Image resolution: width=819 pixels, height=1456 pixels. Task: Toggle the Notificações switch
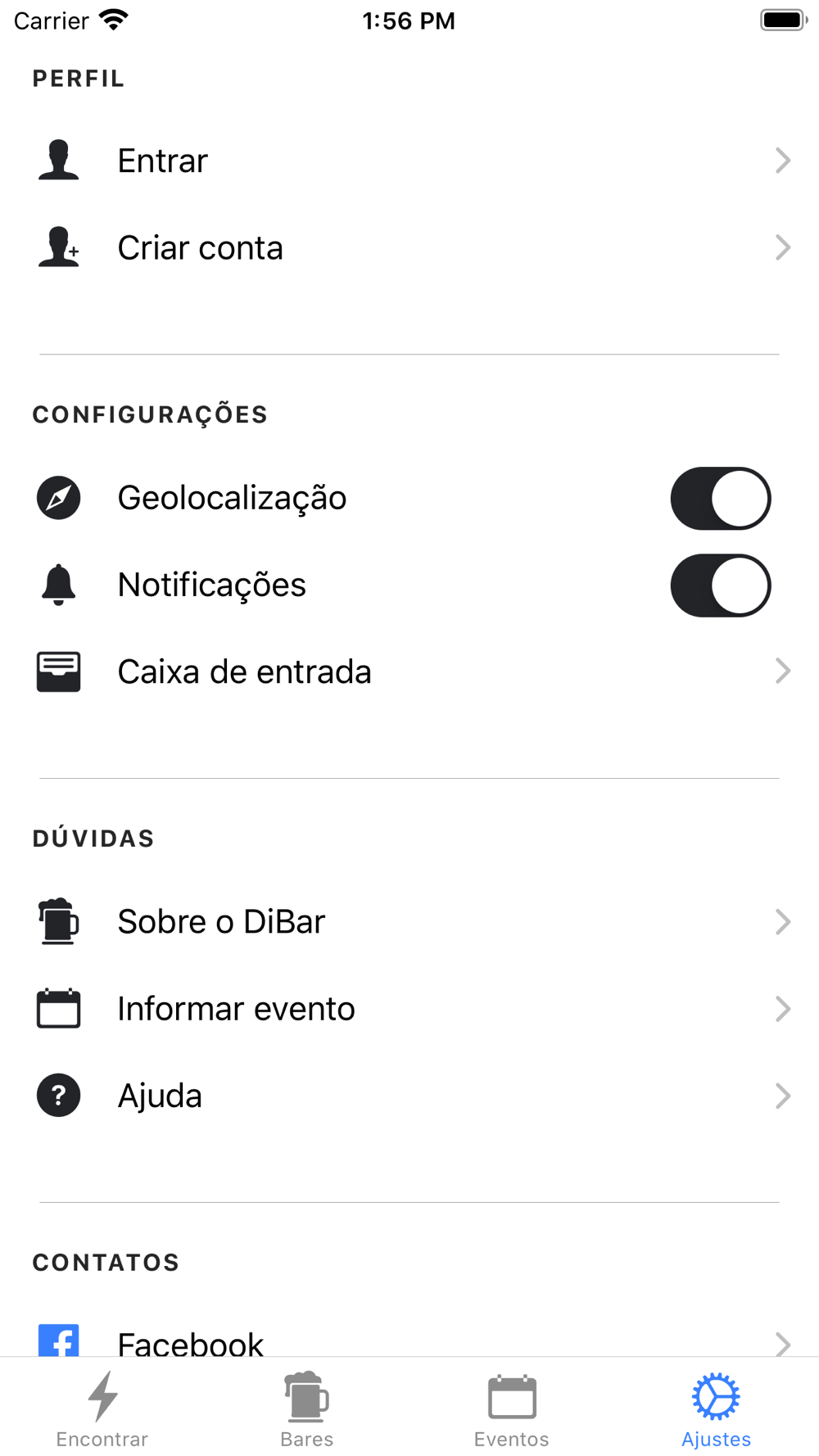point(720,586)
